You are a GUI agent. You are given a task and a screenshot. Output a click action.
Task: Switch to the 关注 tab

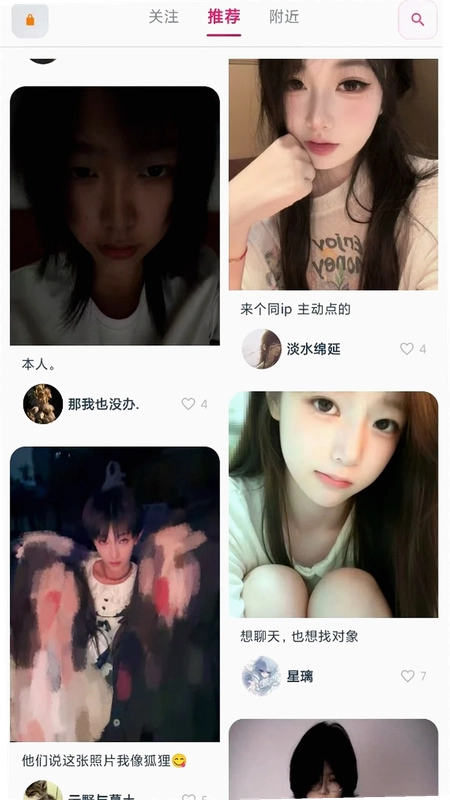pyautogui.click(x=164, y=17)
